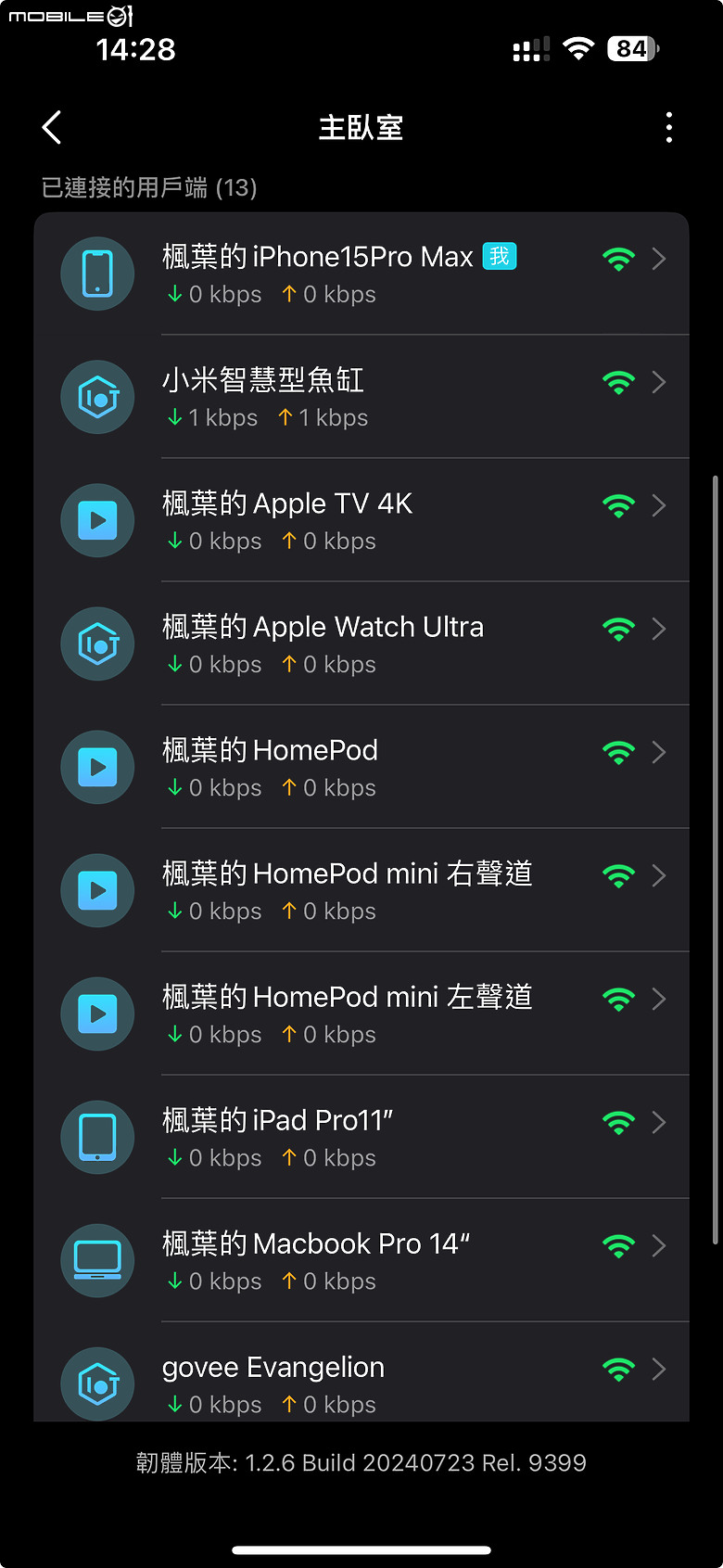
Task: Open HomePod mini 左聲道 device details
Action: point(361,1013)
